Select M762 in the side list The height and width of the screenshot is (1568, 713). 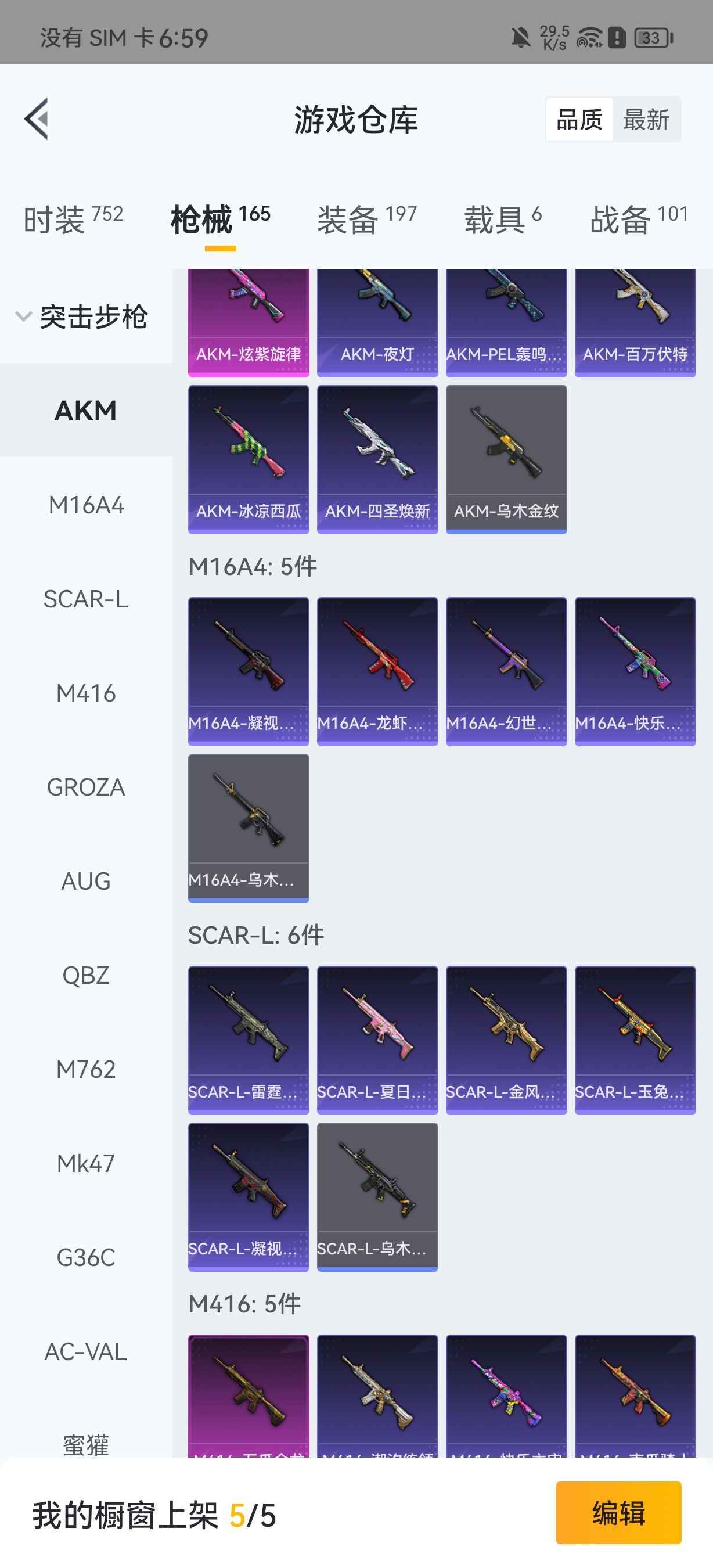86,1070
